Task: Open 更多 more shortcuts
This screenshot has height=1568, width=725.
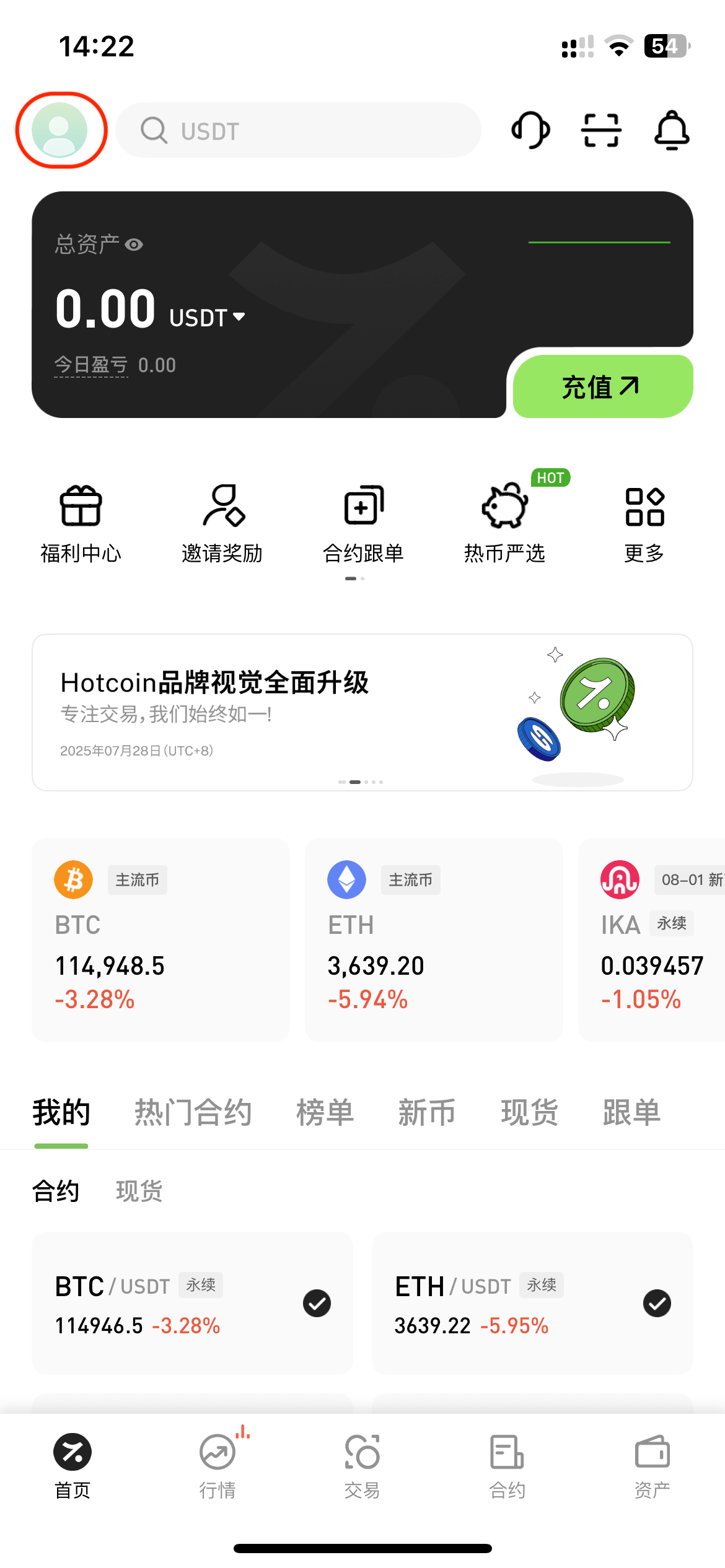Action: [x=644, y=523]
